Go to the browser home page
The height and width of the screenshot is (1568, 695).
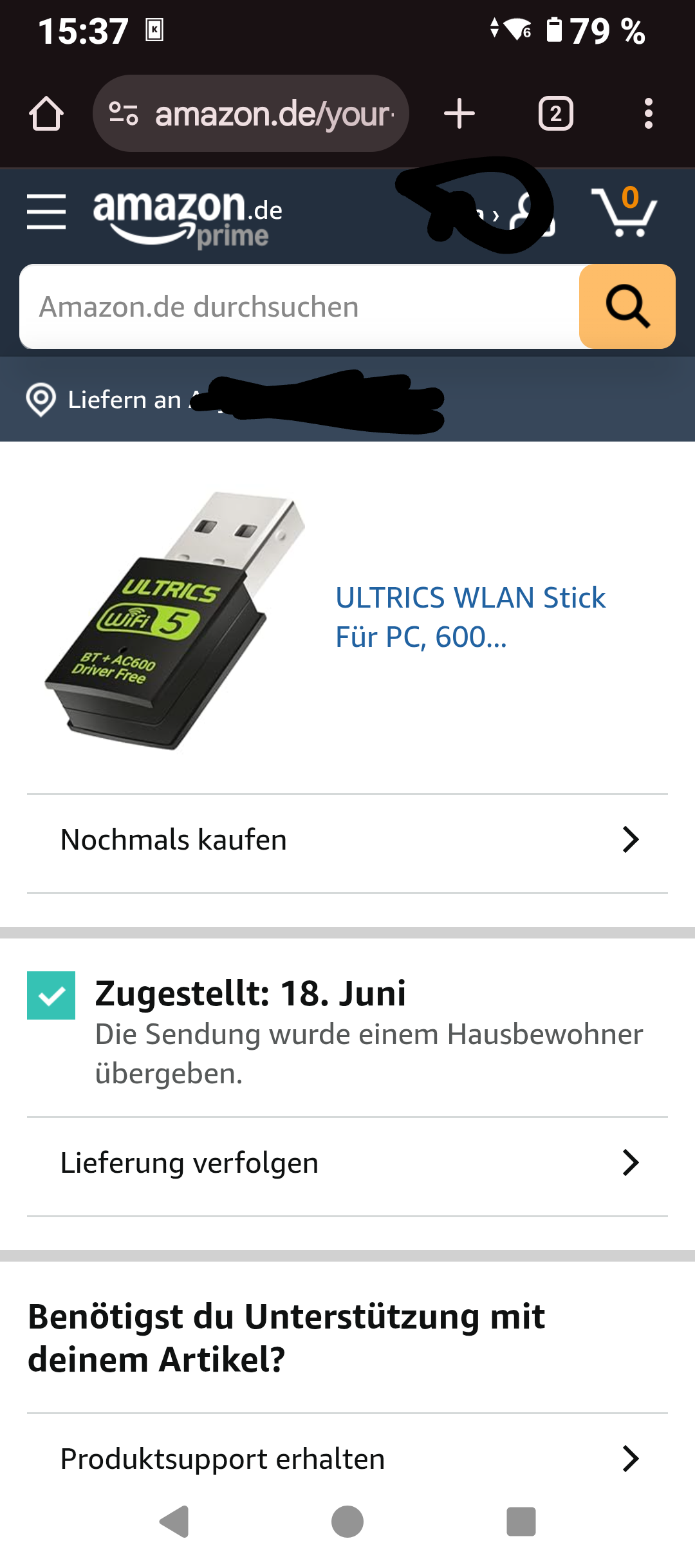click(x=46, y=114)
